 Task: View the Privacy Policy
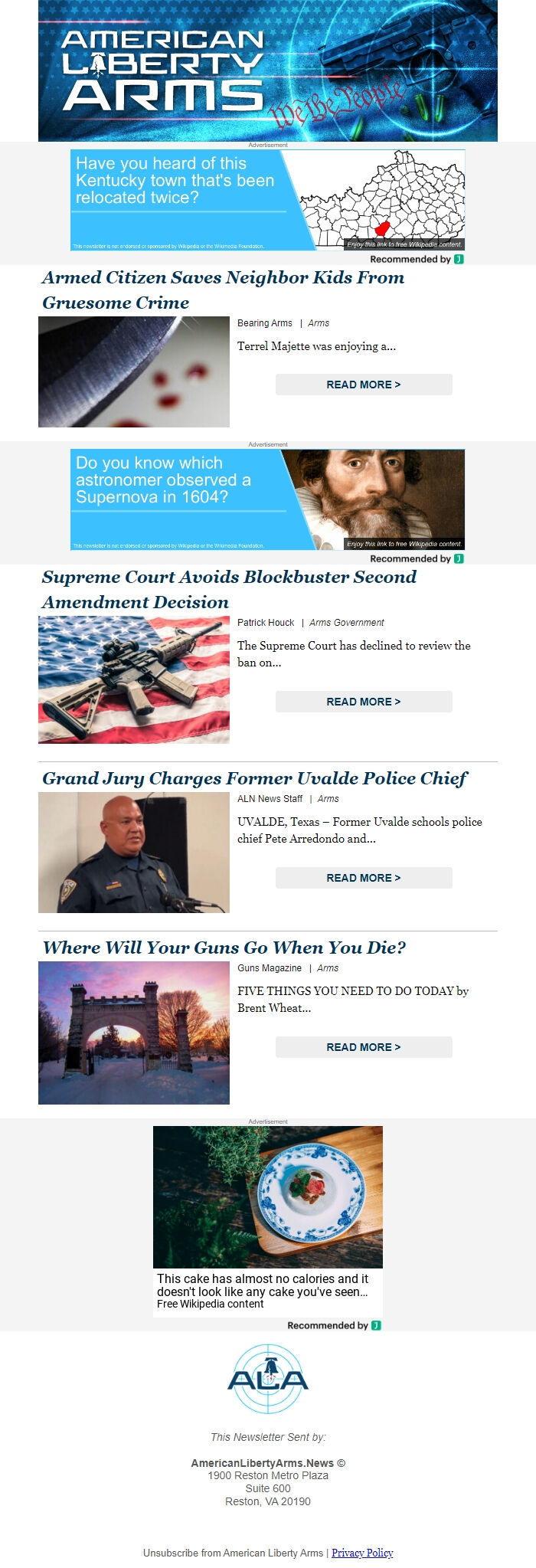362,1553
